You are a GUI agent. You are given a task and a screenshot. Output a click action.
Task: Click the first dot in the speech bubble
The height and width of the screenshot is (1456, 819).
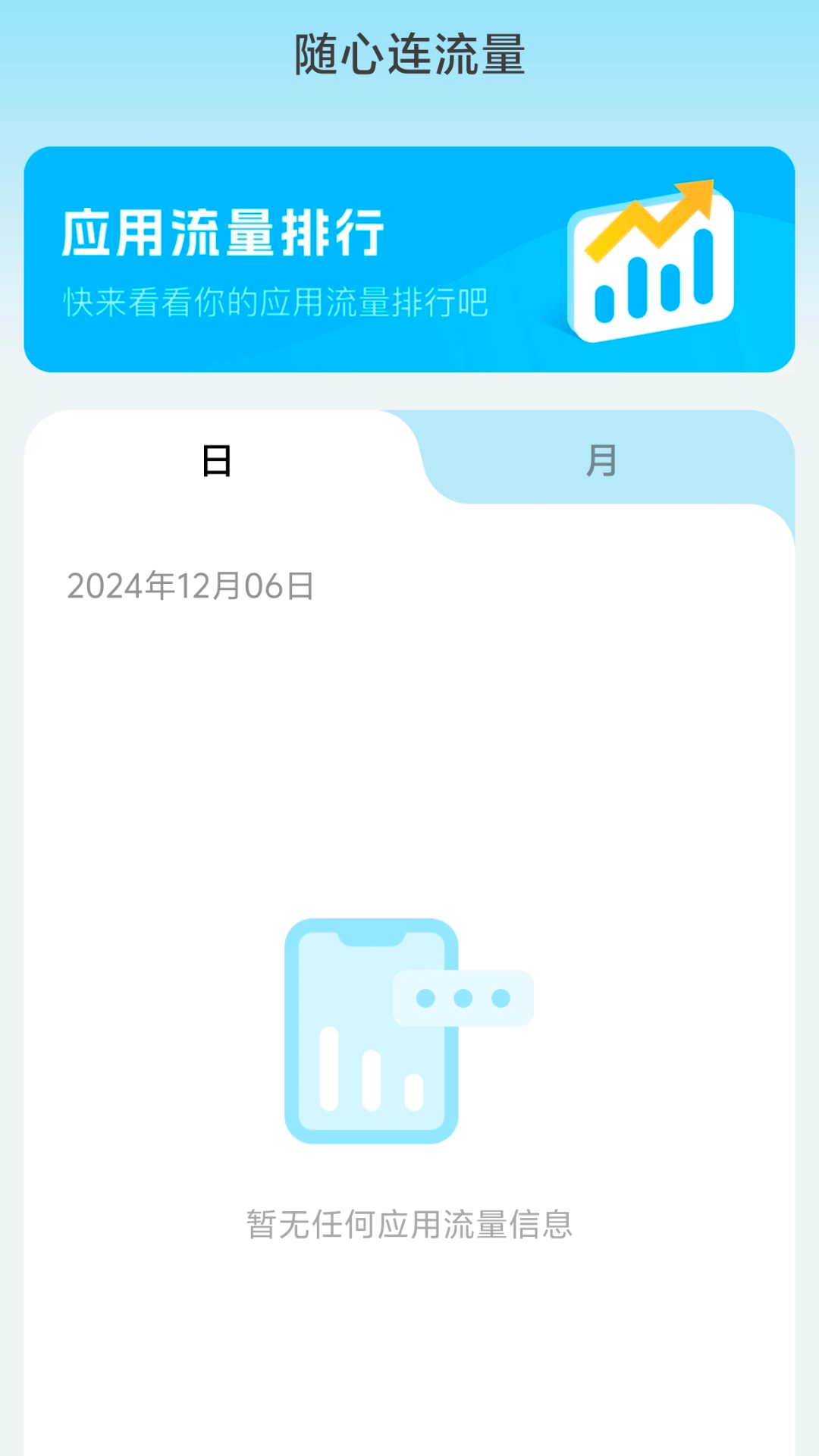pyautogui.click(x=425, y=998)
